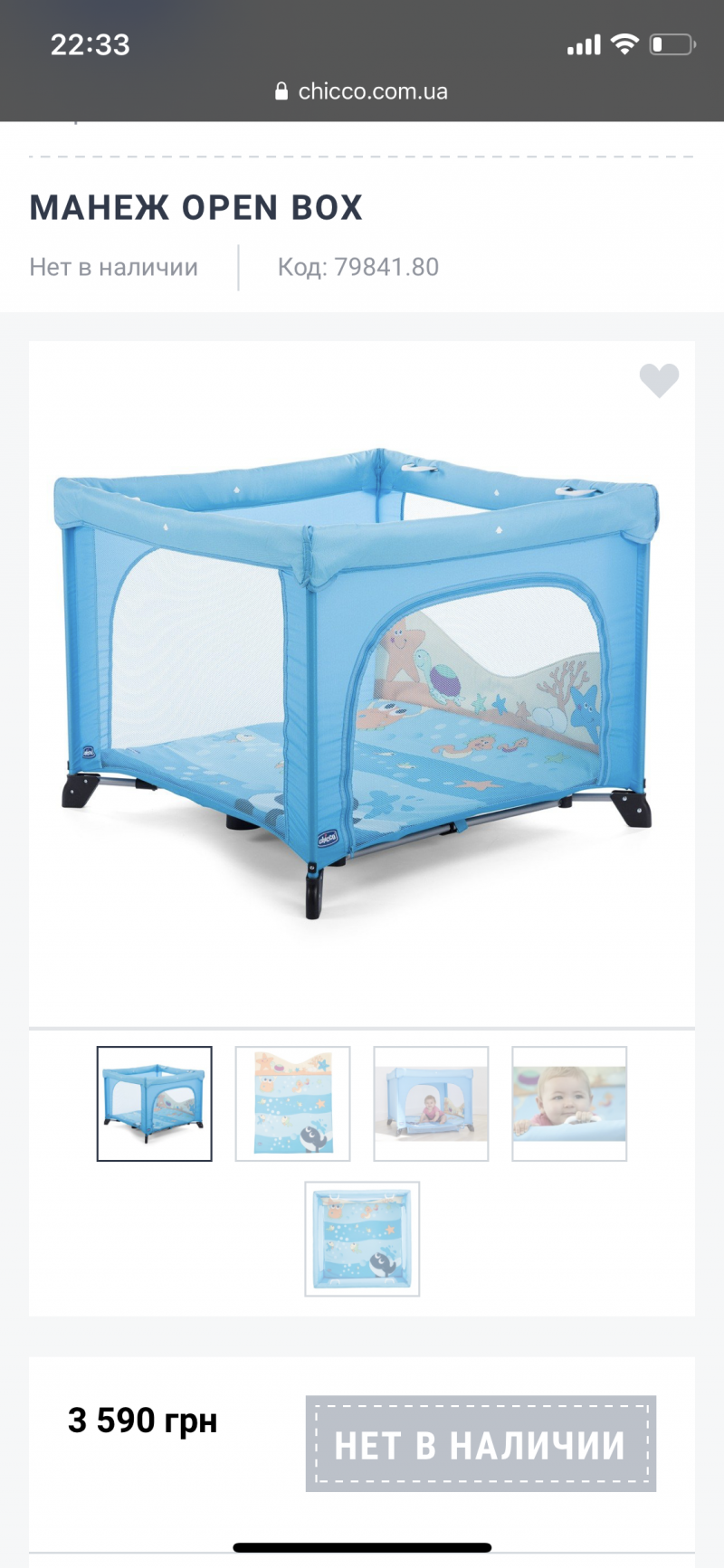
Task: Open the smiling baby close-up thumbnail
Action: tap(569, 1104)
